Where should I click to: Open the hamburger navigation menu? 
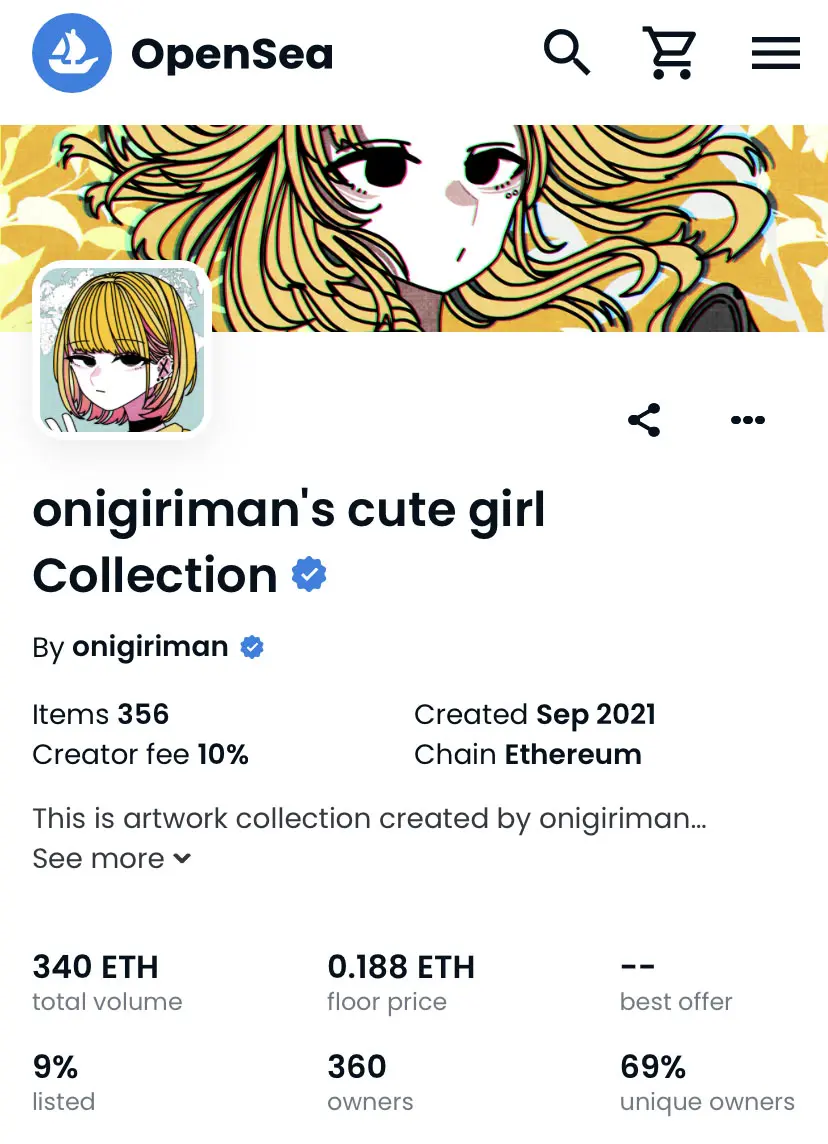tap(776, 52)
